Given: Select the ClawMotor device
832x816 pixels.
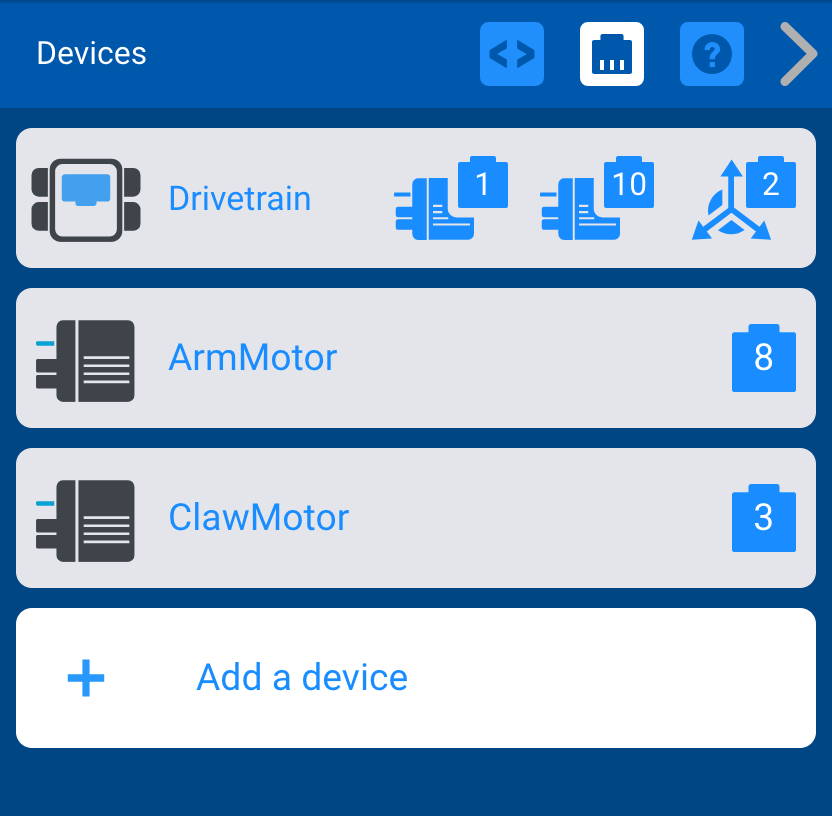Looking at the screenshot, I should 259,518.
